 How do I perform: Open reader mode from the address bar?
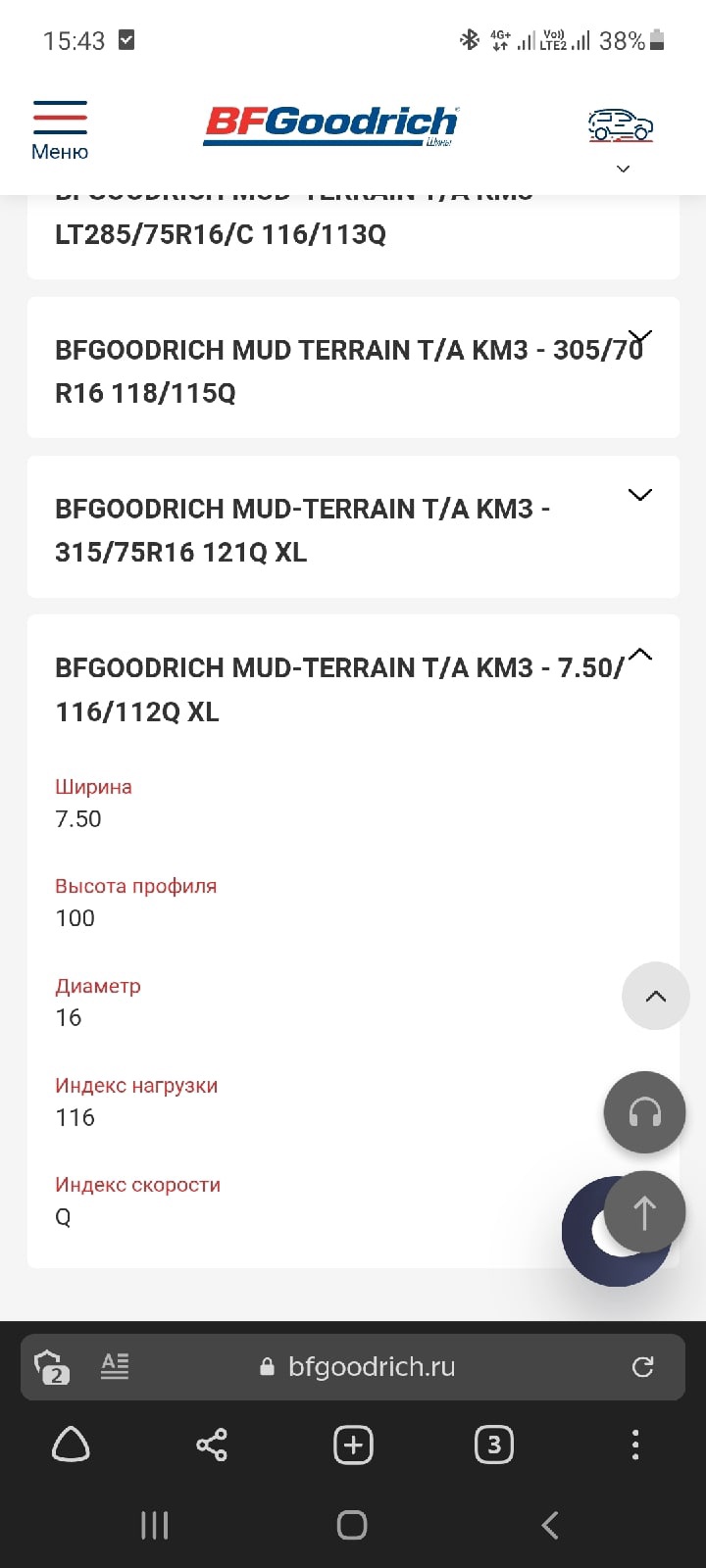tap(115, 1365)
